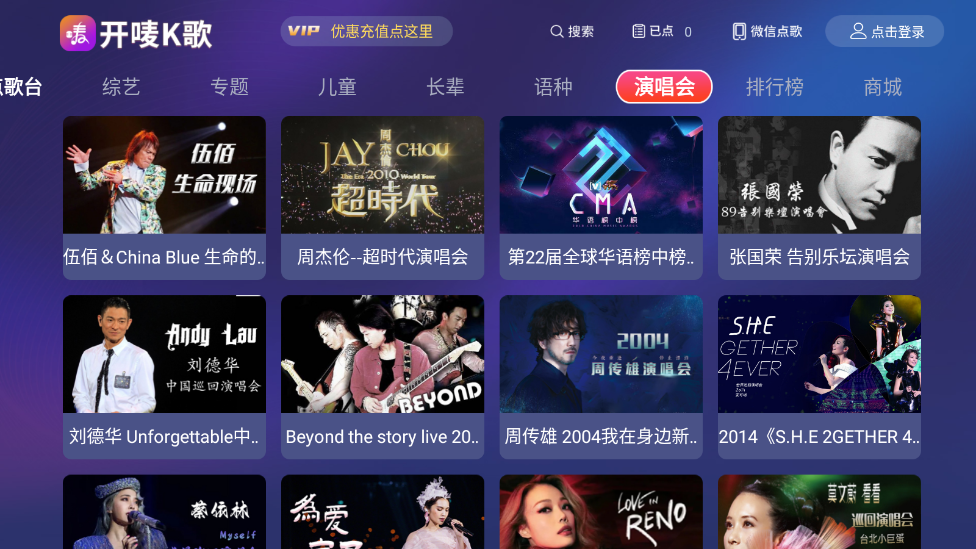Image resolution: width=976 pixels, height=549 pixels.
Task: Tap the 点击登录 login button
Action: coord(884,31)
